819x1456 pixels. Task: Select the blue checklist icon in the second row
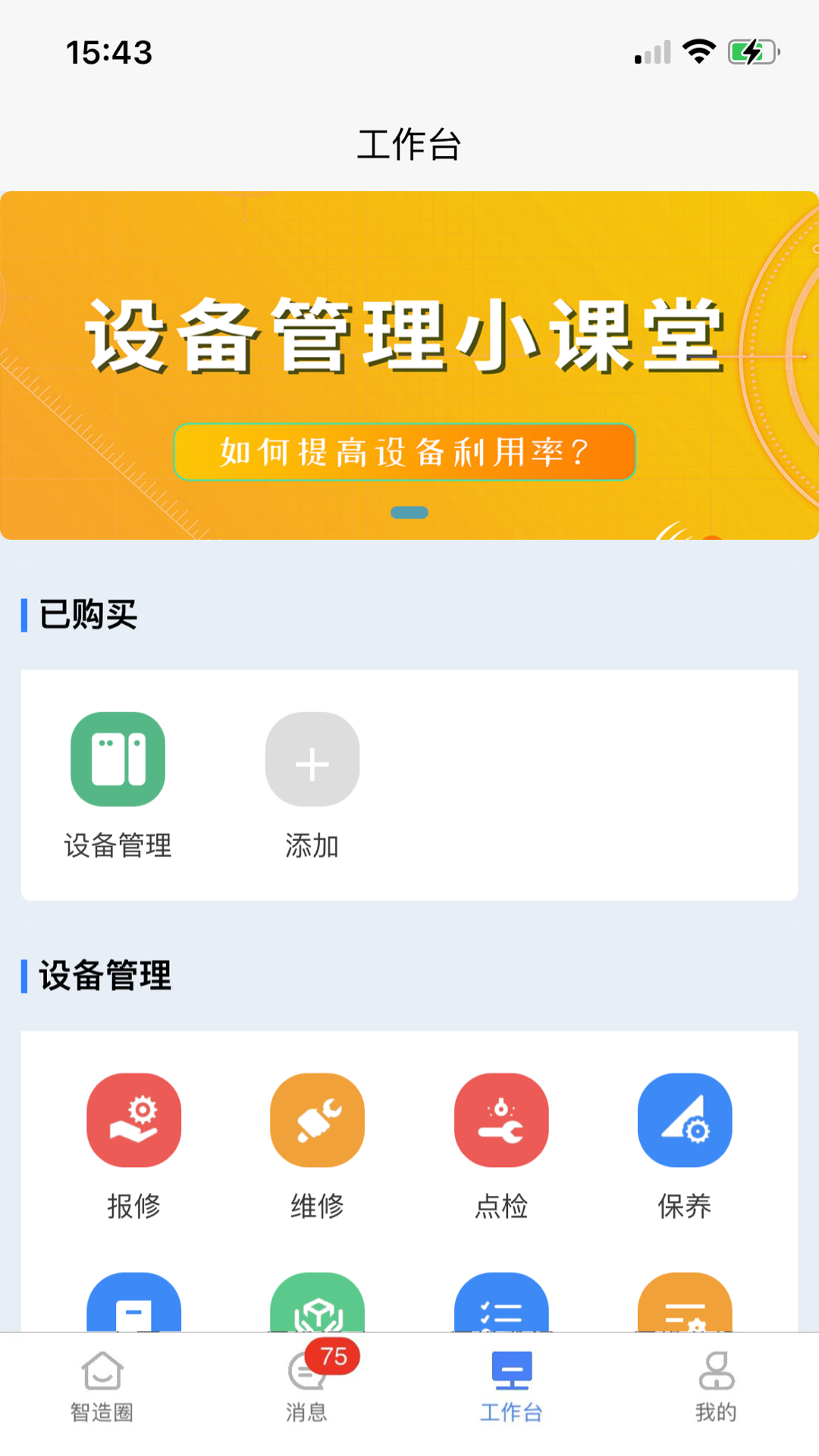[x=500, y=1306]
